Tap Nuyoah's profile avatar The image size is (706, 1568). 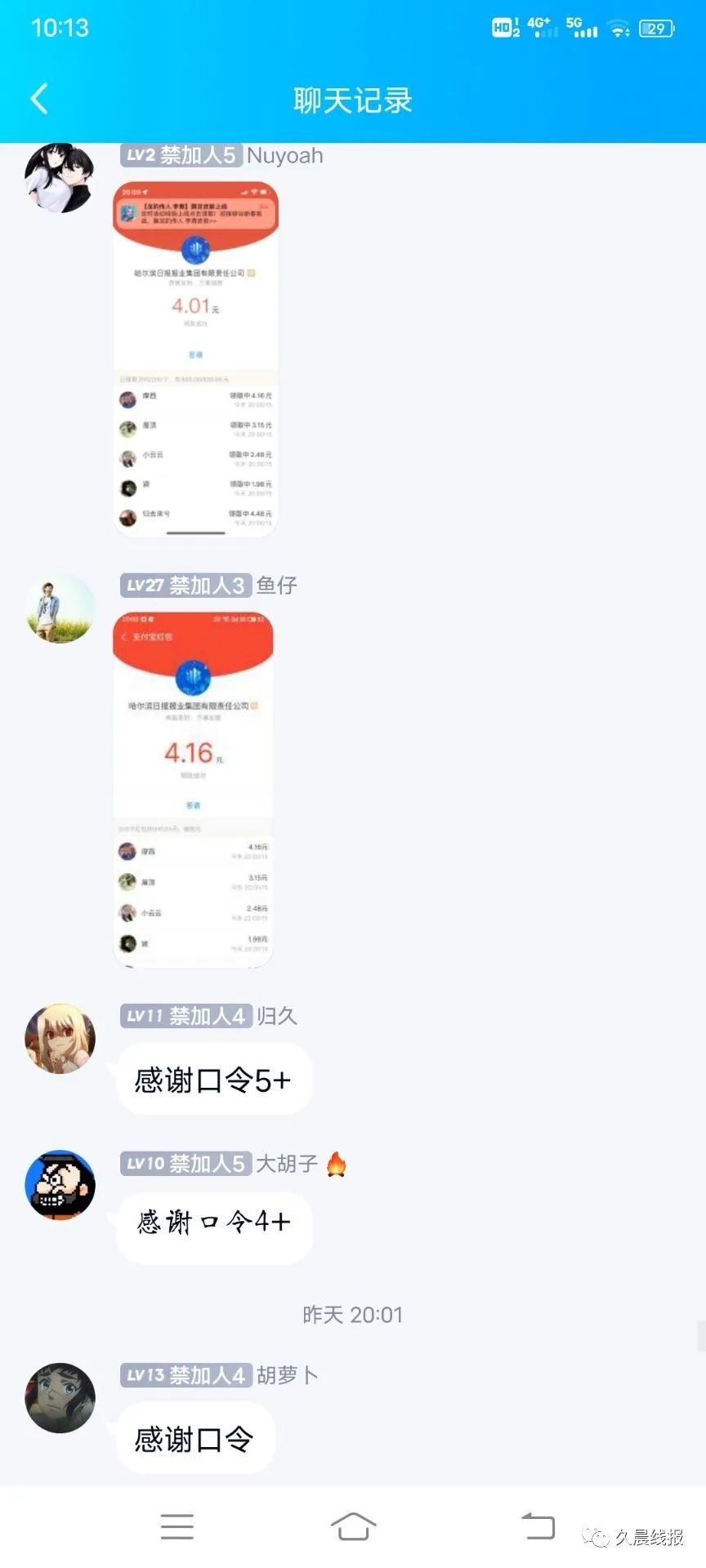point(60,178)
